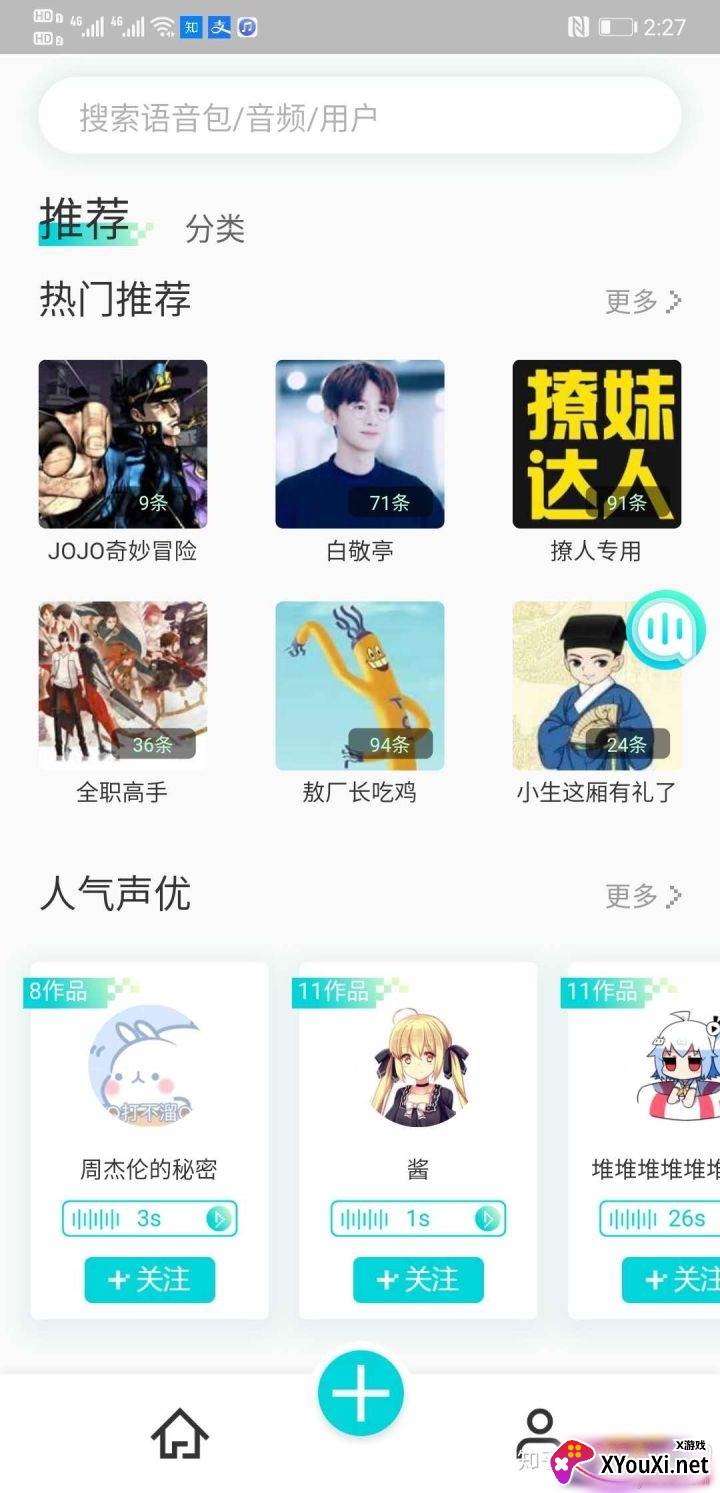This screenshot has width=720, height=1493.
Task: Open the 敖厂长吃鸡 voice pack
Action: pos(360,685)
